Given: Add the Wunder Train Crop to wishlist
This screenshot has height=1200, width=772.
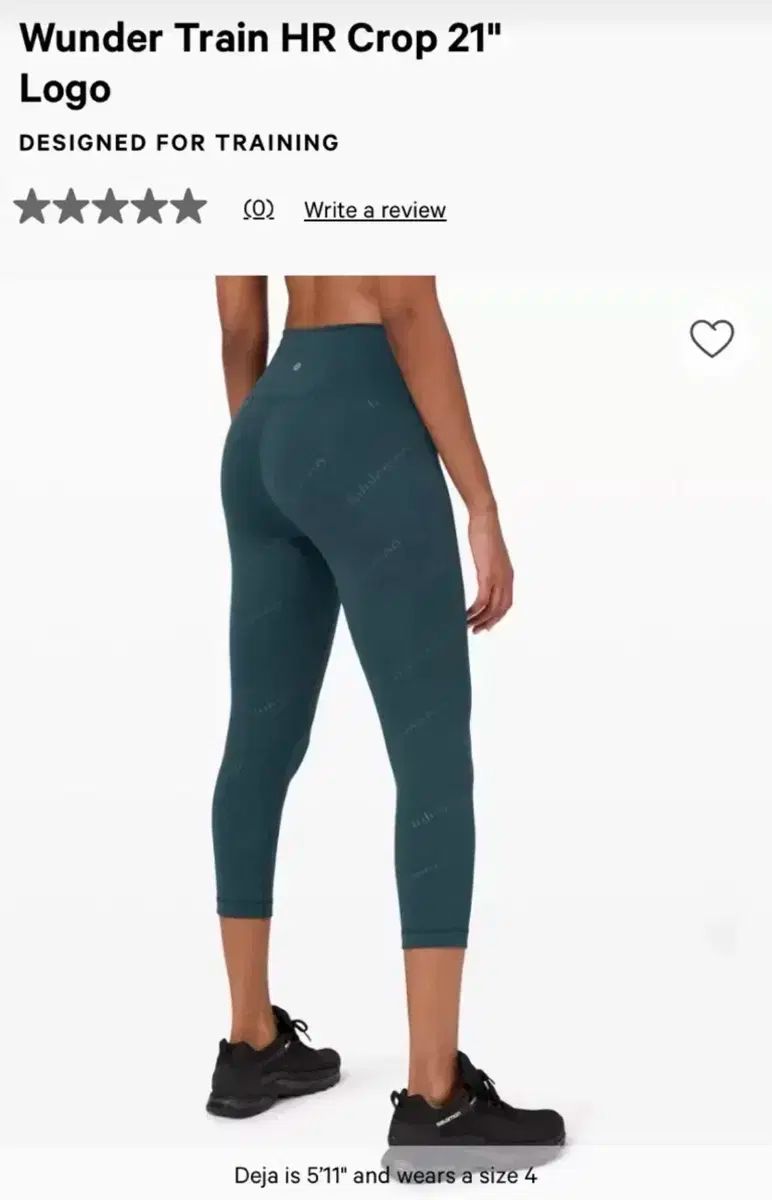Looking at the screenshot, I should point(712,339).
